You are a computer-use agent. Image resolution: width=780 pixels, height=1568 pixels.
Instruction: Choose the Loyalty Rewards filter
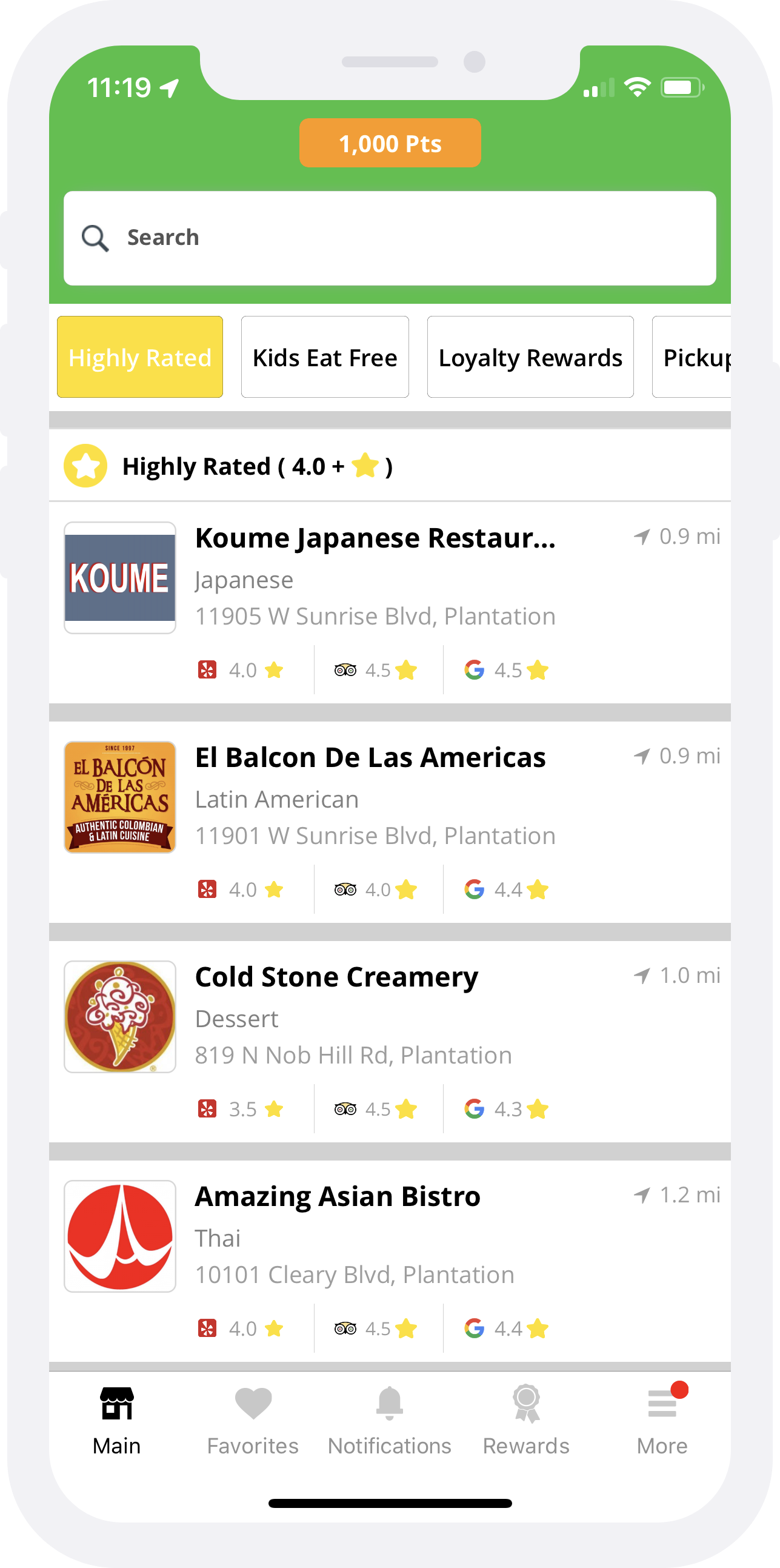tap(530, 357)
